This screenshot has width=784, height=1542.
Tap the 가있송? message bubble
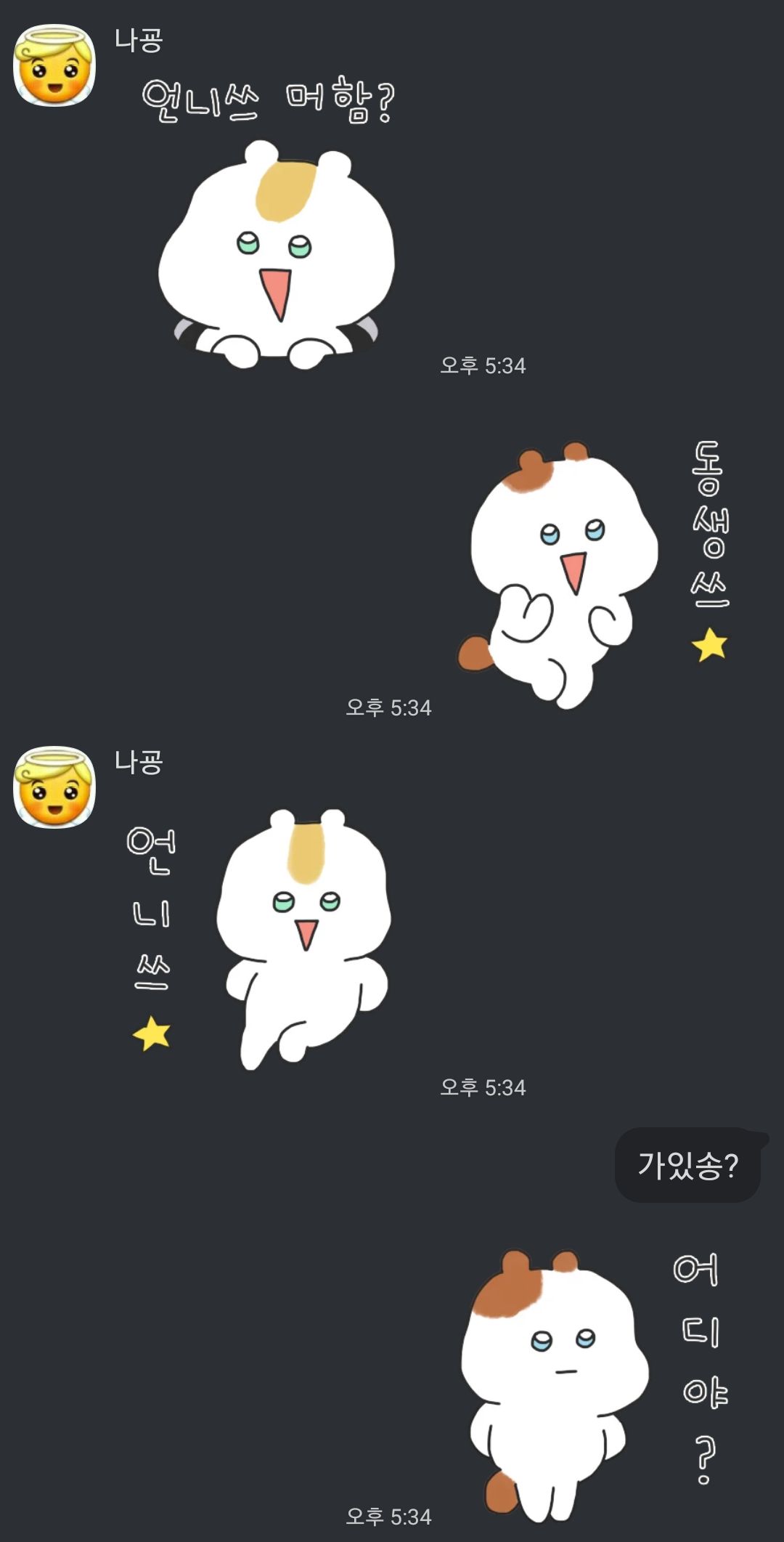pyautogui.click(x=687, y=1165)
